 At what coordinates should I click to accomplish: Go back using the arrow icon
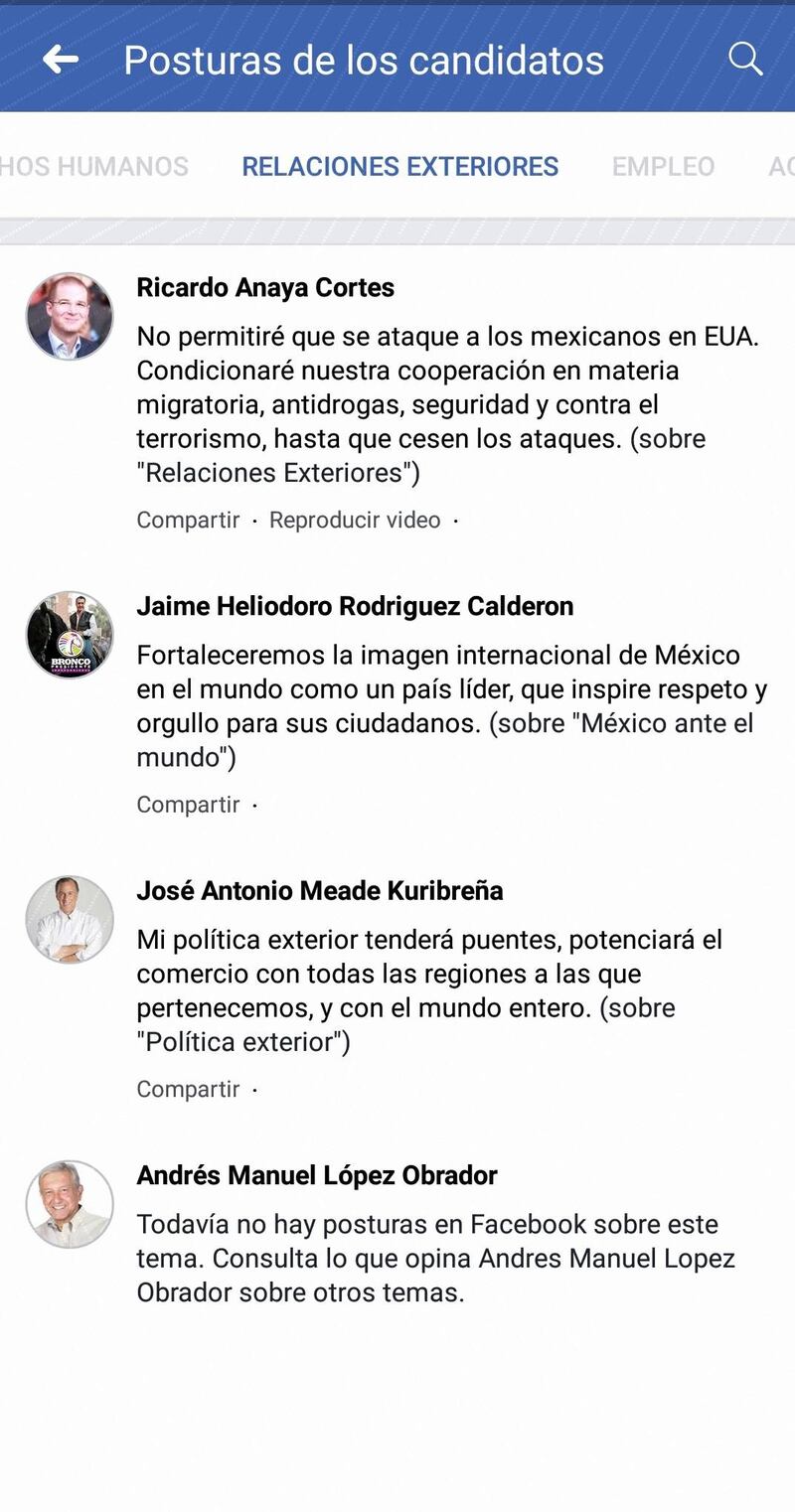pyautogui.click(x=61, y=60)
